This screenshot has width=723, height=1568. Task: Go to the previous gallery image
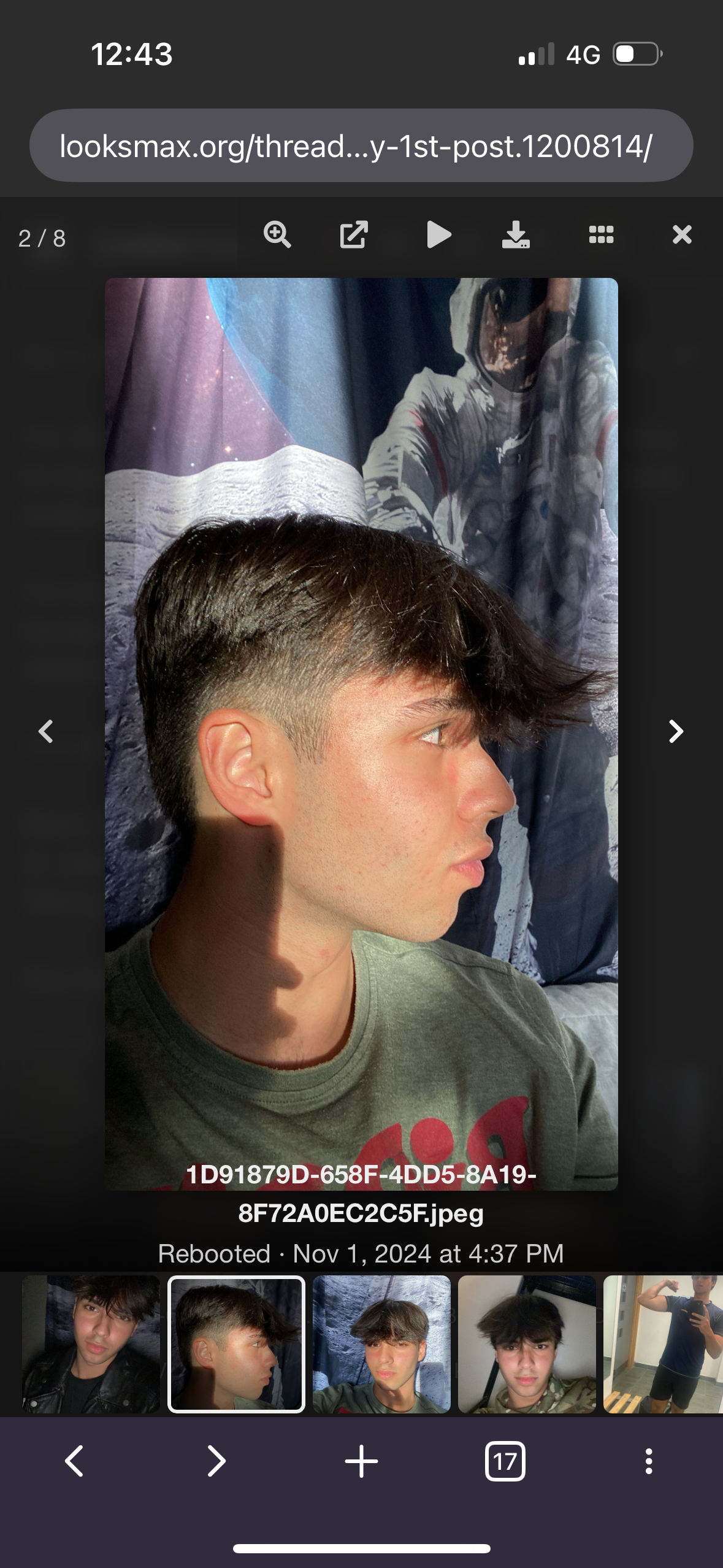(x=46, y=731)
